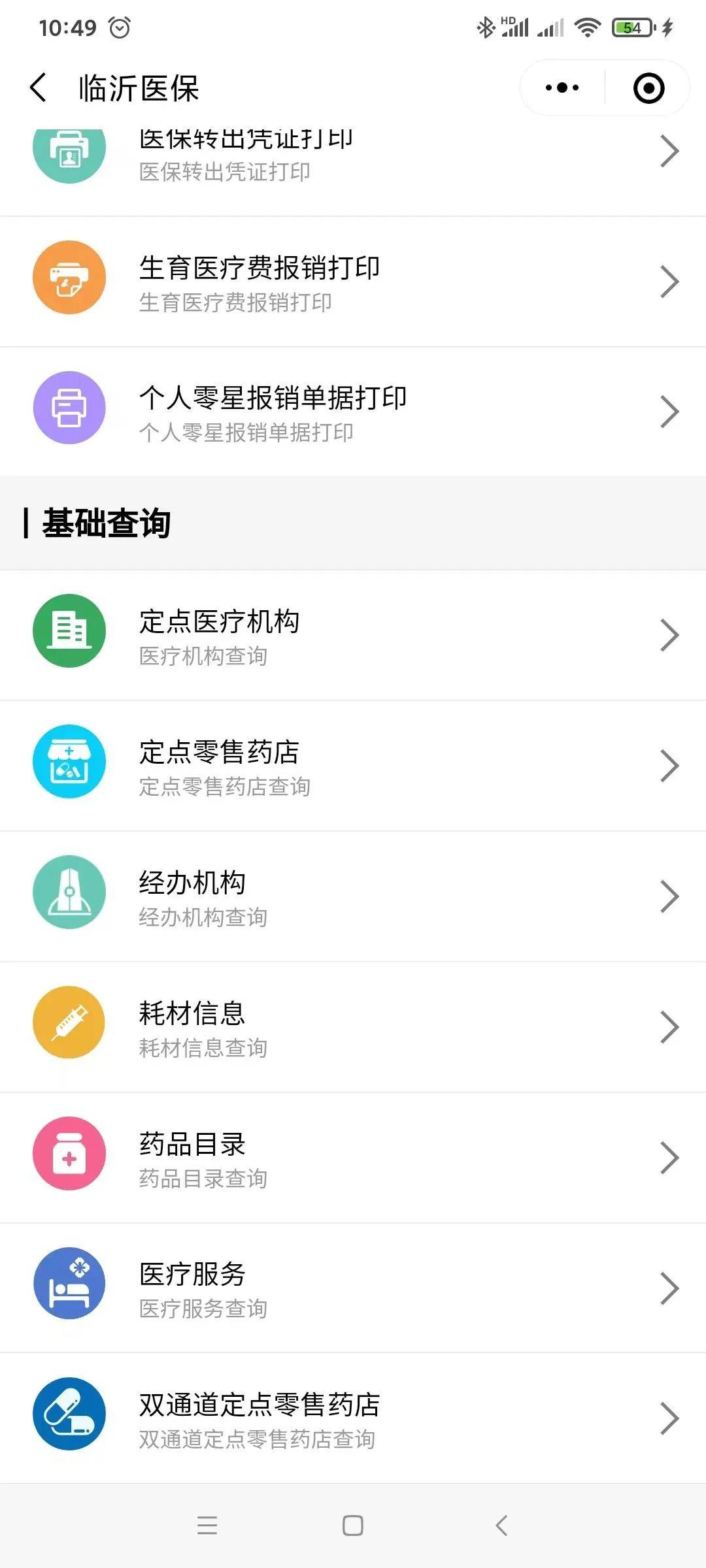Click the alarm clock status bar icon
This screenshot has height=1568, width=706.
point(120,27)
